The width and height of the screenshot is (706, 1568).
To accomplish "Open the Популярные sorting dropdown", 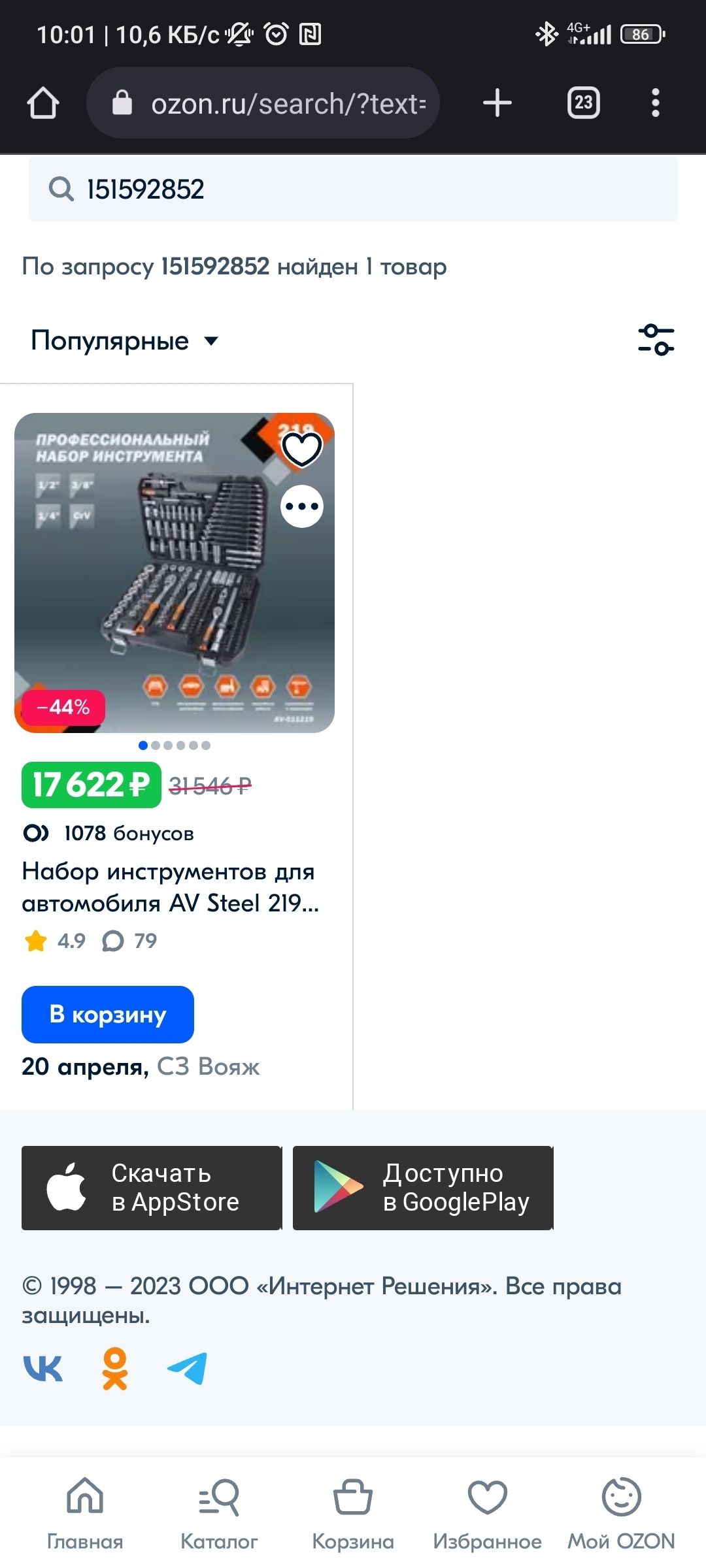I will tap(124, 340).
